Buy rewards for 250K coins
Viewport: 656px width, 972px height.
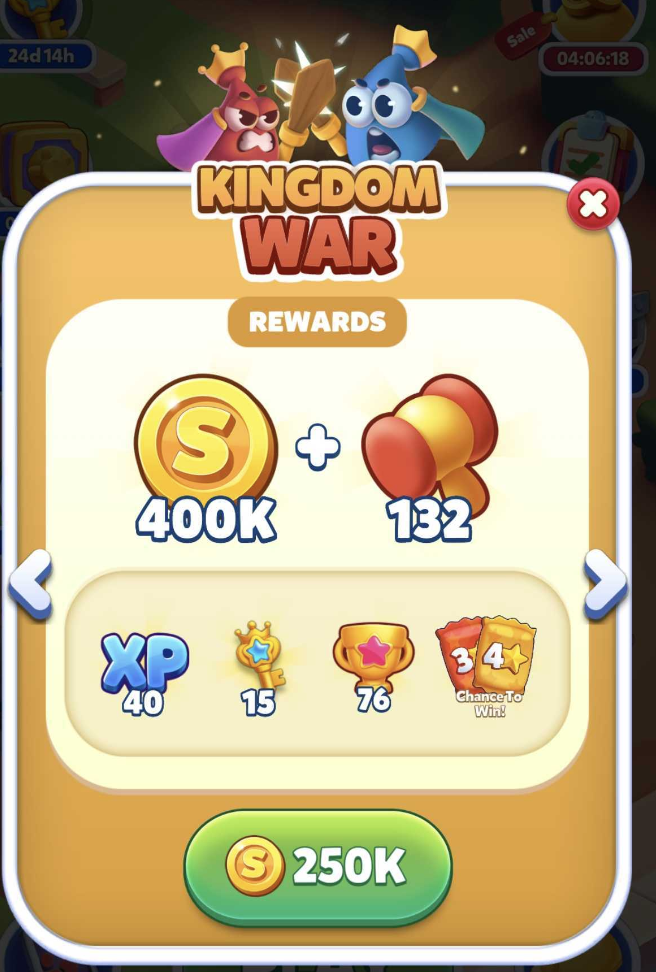pos(318,868)
